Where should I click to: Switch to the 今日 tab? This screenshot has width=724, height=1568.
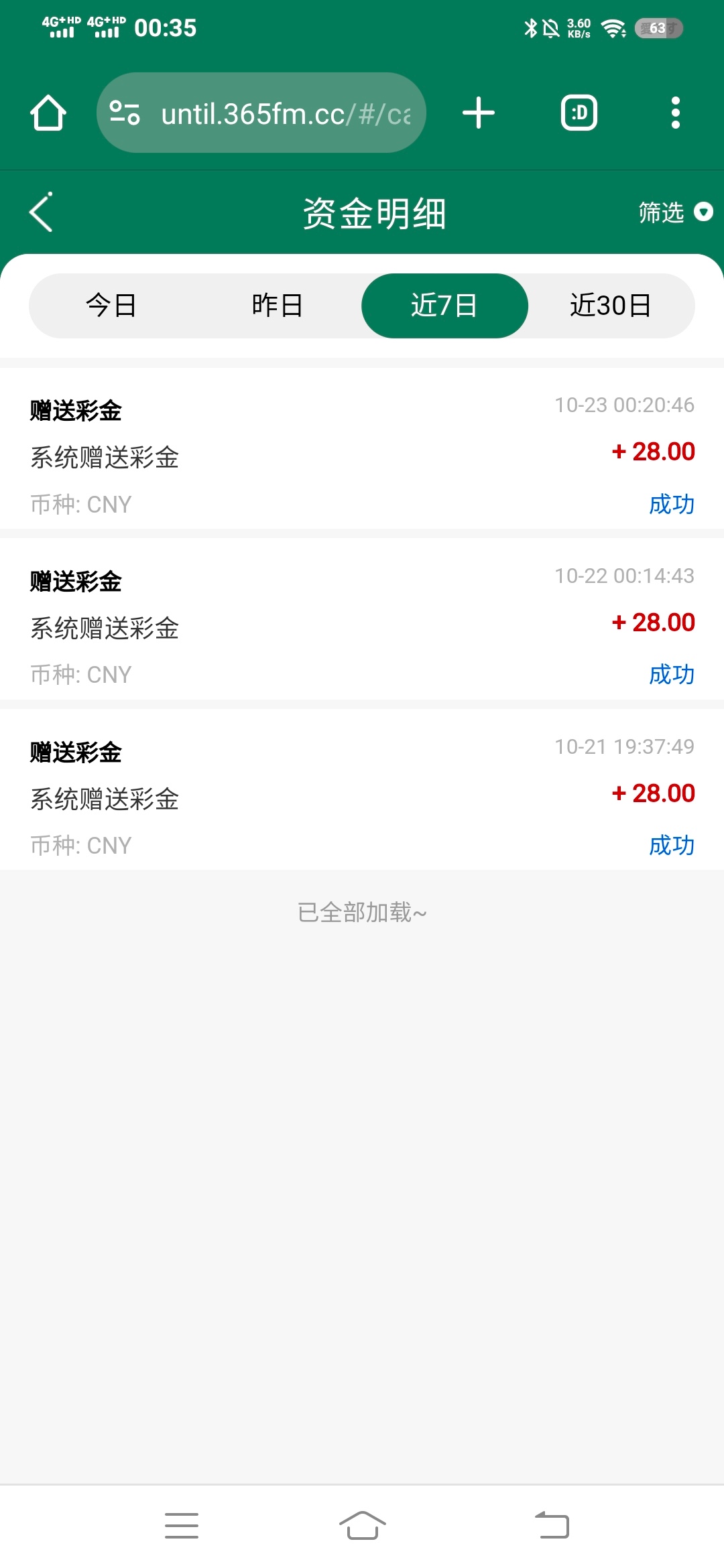111,306
